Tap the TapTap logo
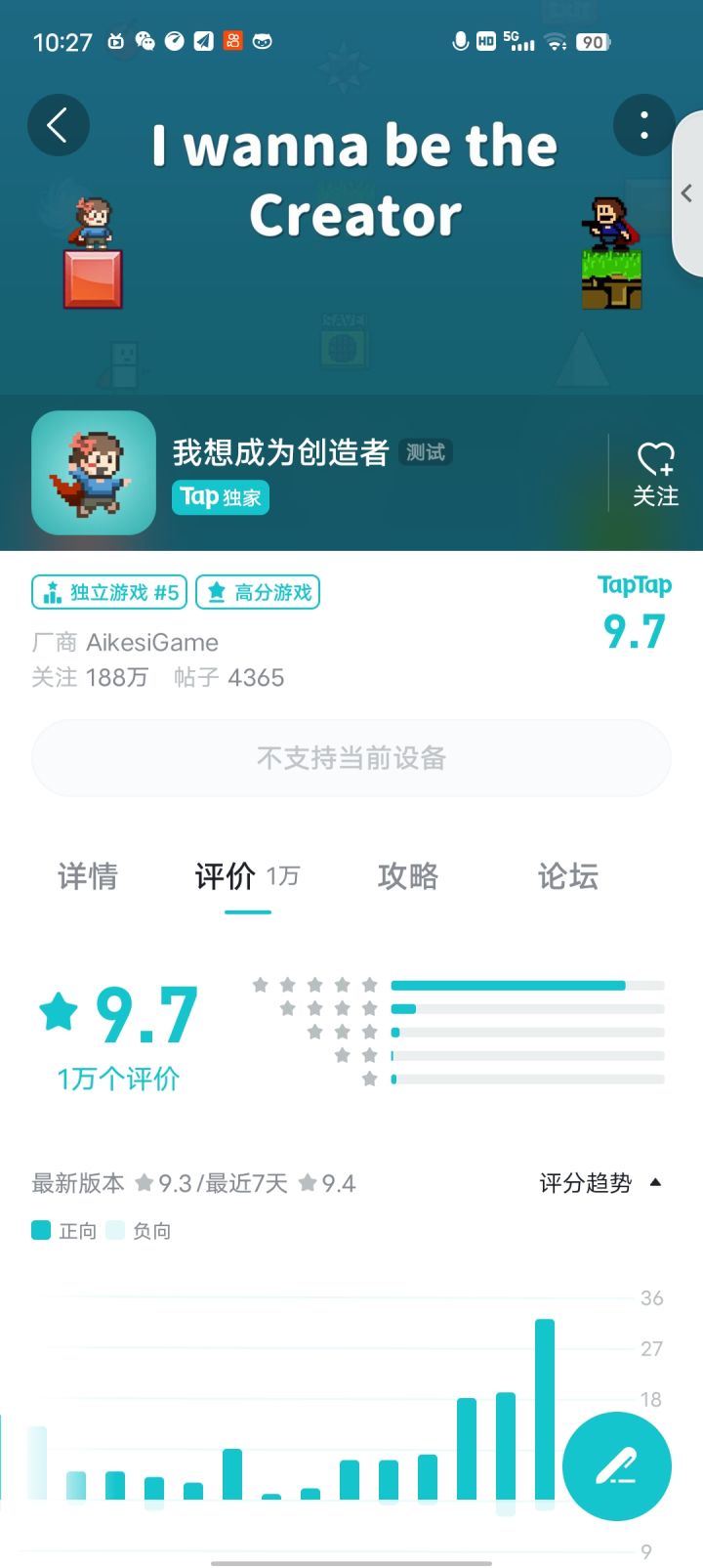This screenshot has width=703, height=1568. click(x=634, y=585)
